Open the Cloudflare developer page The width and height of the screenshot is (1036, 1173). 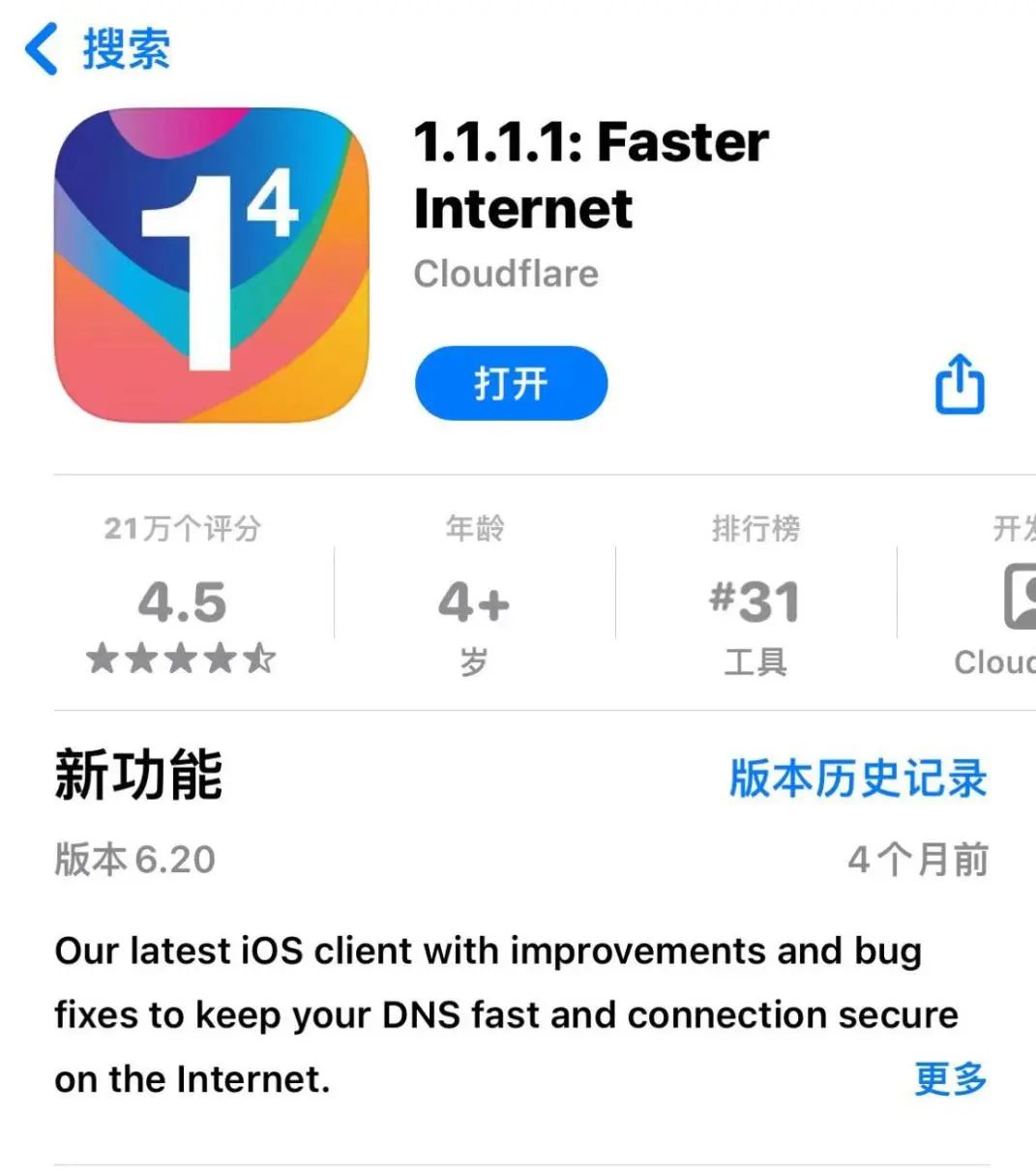[506, 274]
